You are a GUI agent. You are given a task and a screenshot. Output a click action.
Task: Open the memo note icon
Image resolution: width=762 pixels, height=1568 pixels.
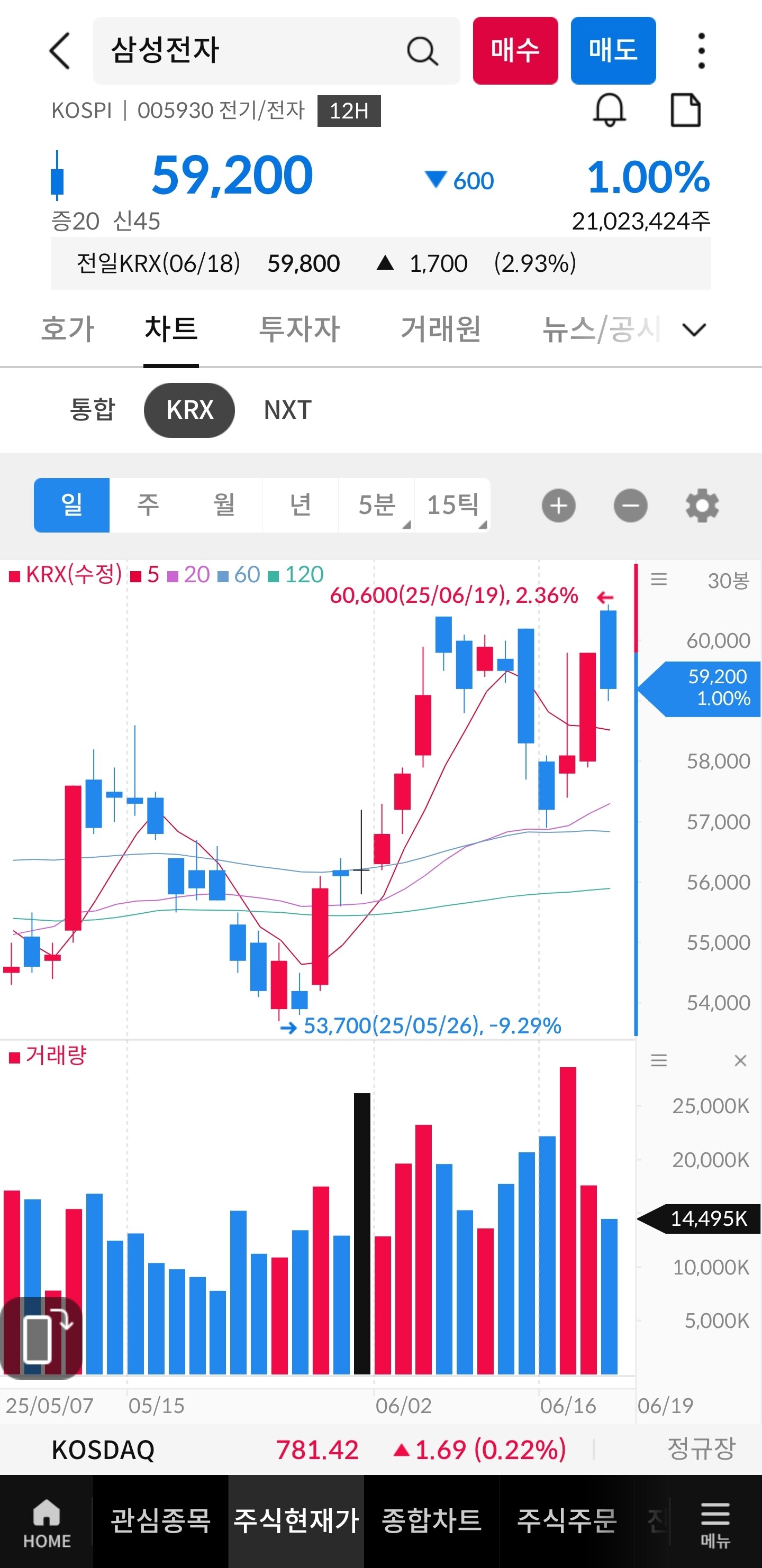pyautogui.click(x=685, y=110)
